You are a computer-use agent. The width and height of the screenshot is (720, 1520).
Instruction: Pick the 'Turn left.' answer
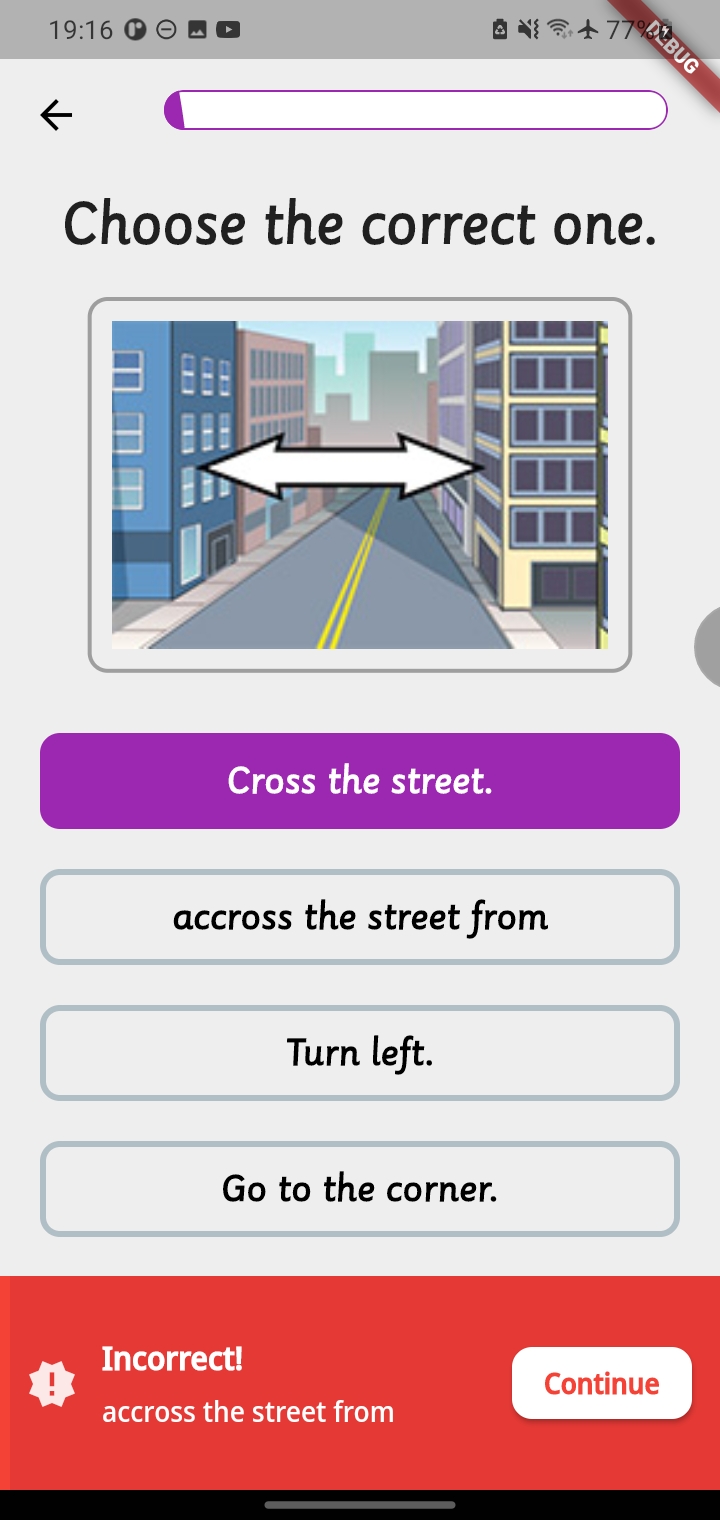pos(360,1053)
